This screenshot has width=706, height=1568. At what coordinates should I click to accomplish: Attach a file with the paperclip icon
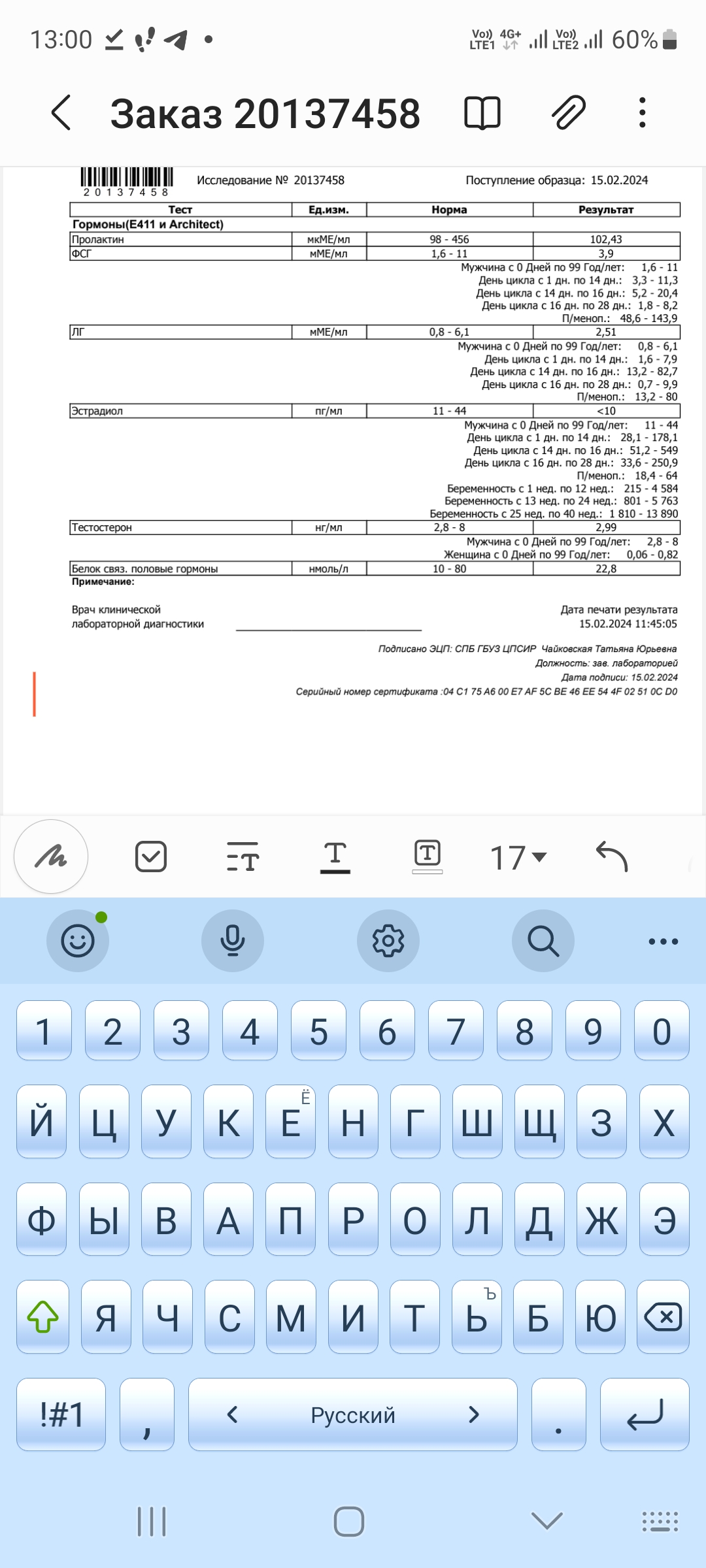click(568, 113)
